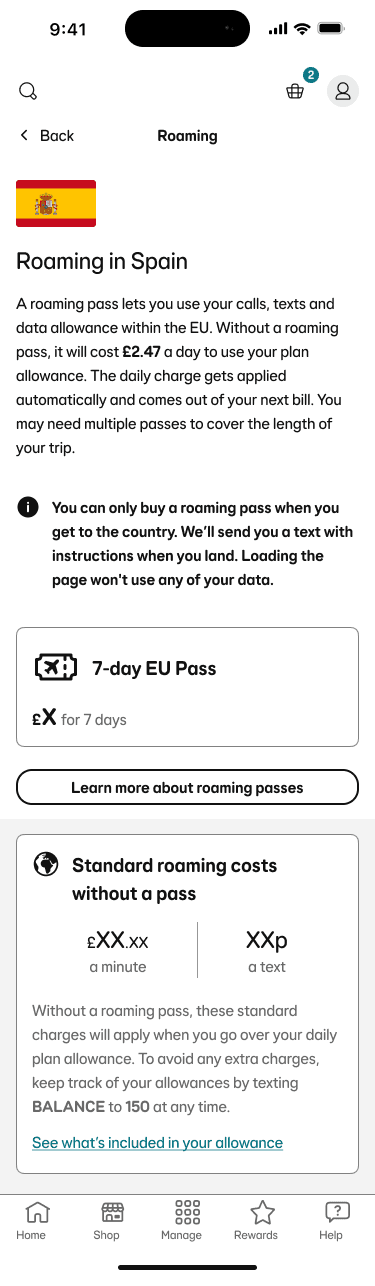Open See what's included in your allowance
This screenshot has width=375, height=1286.
pyautogui.click(x=157, y=1142)
